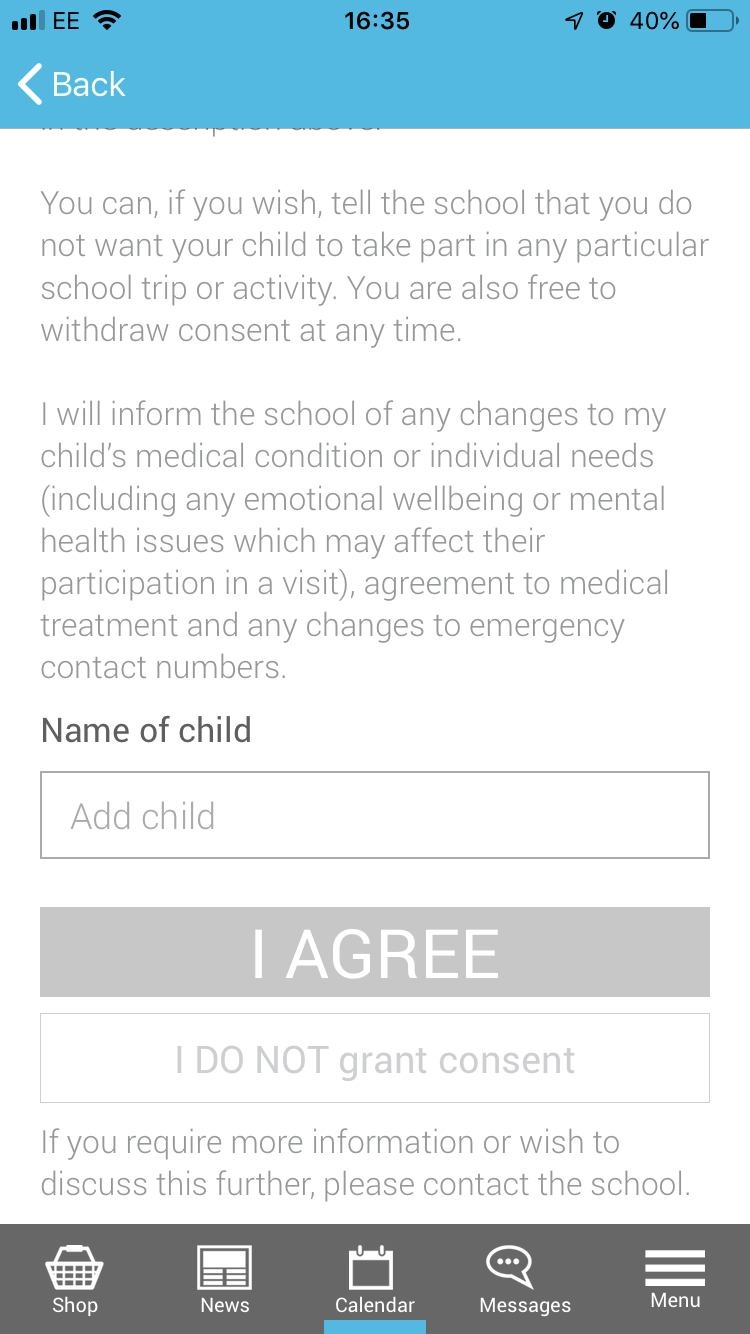Switch to the News tab

point(225,1280)
